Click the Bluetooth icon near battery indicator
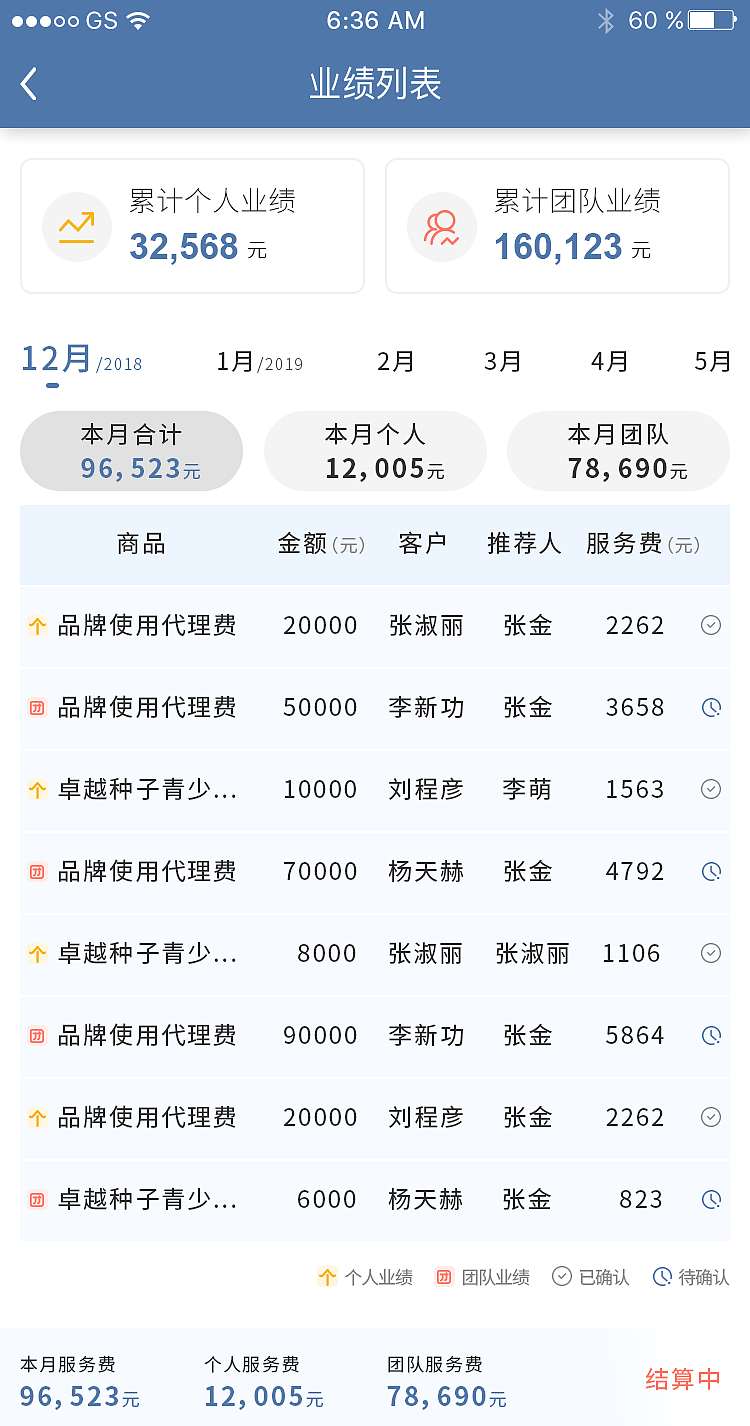This screenshot has width=750, height=1426. (605, 19)
